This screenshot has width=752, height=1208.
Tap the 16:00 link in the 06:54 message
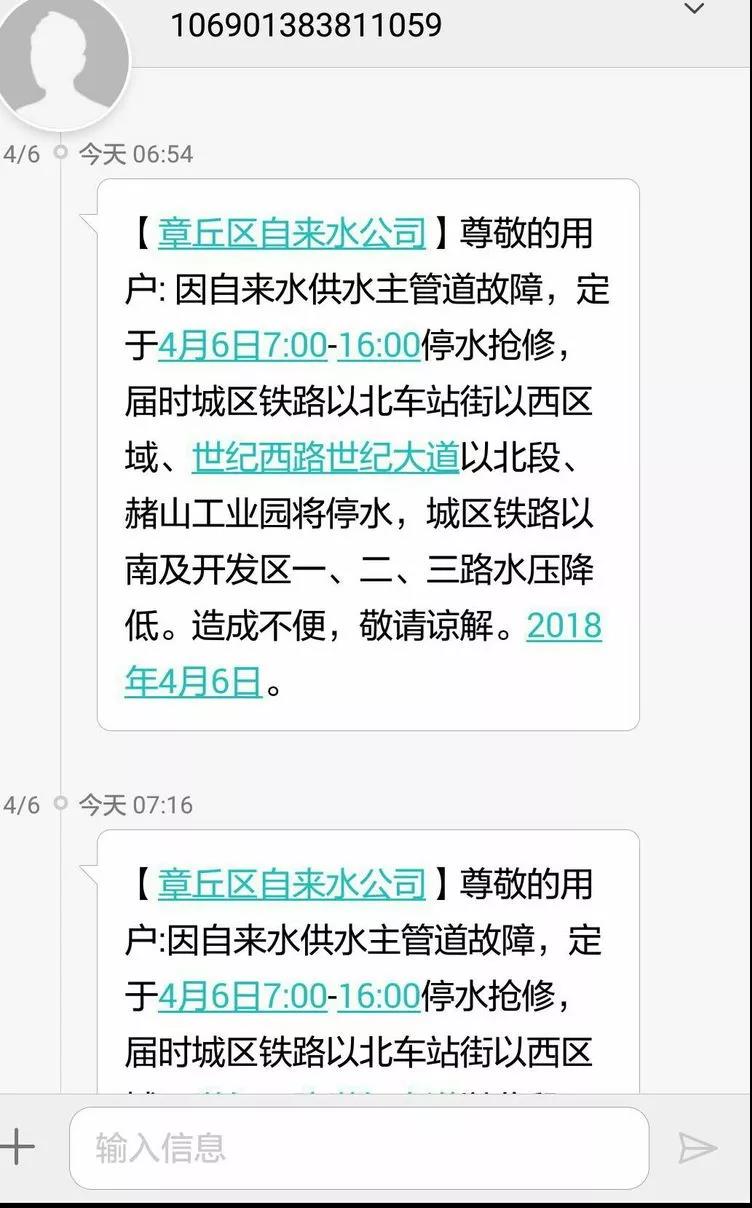[379, 346]
